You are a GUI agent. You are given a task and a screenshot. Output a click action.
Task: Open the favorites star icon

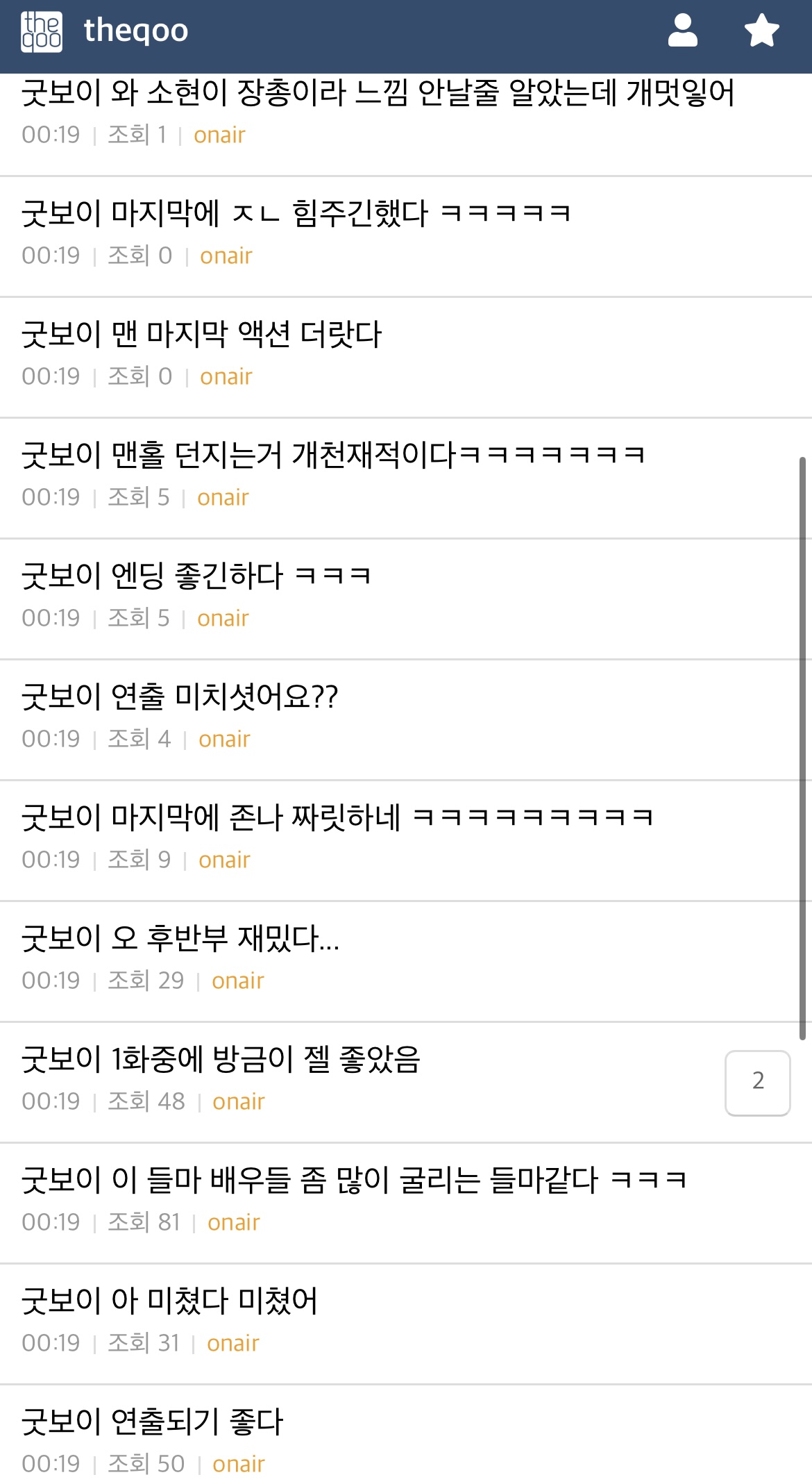(x=761, y=31)
